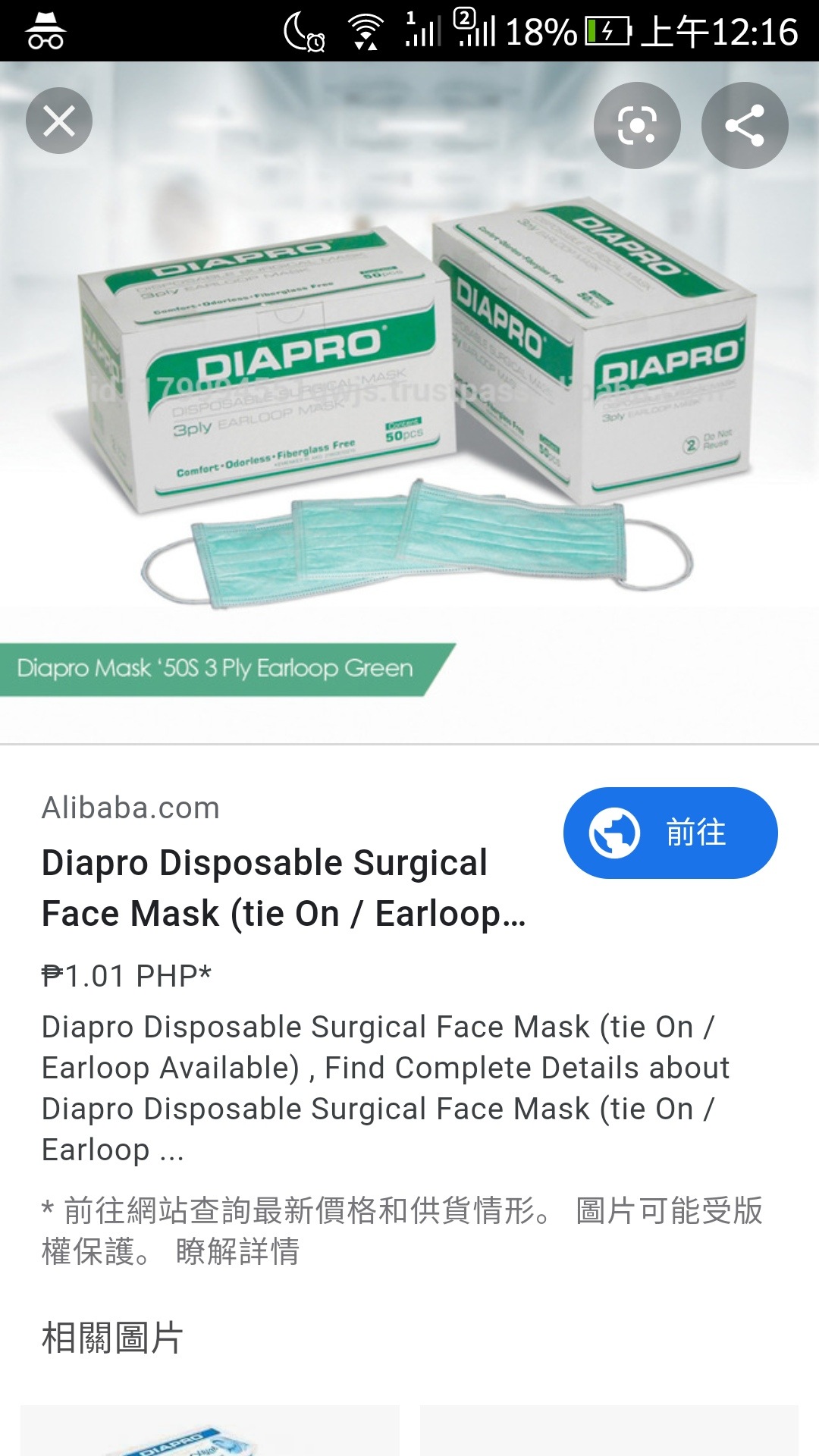Share this image result

[x=745, y=125]
